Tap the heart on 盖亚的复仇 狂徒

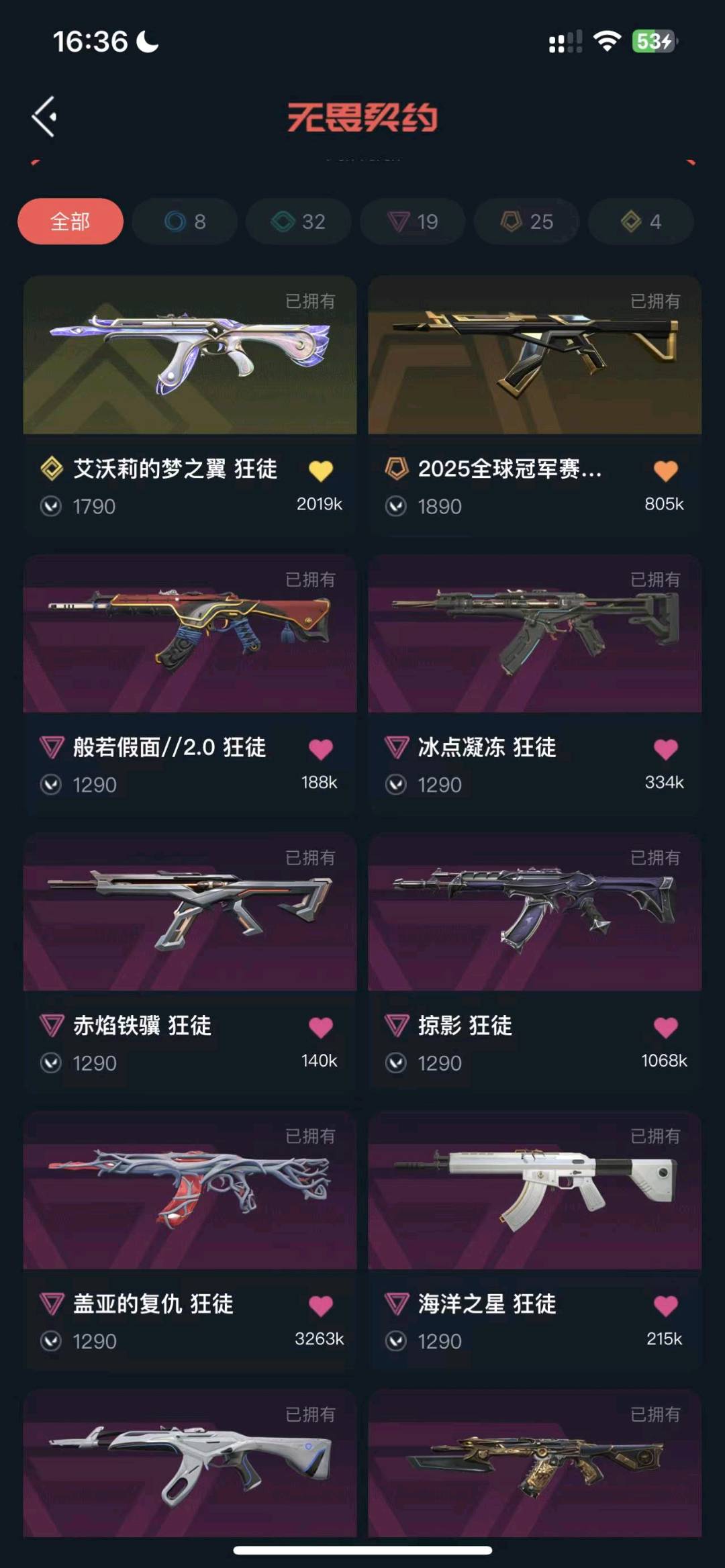click(x=321, y=1306)
